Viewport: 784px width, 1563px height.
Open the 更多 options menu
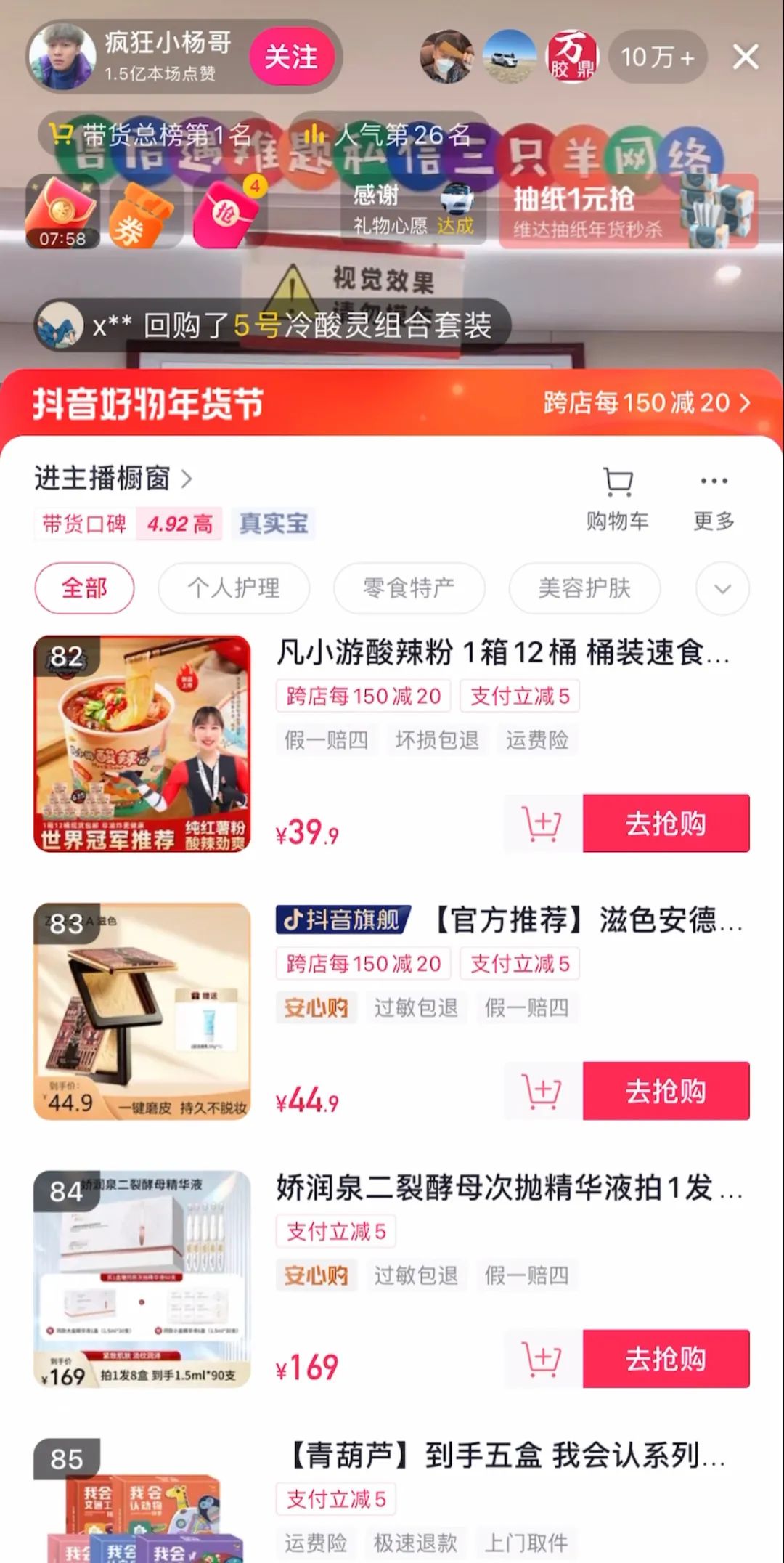714,500
